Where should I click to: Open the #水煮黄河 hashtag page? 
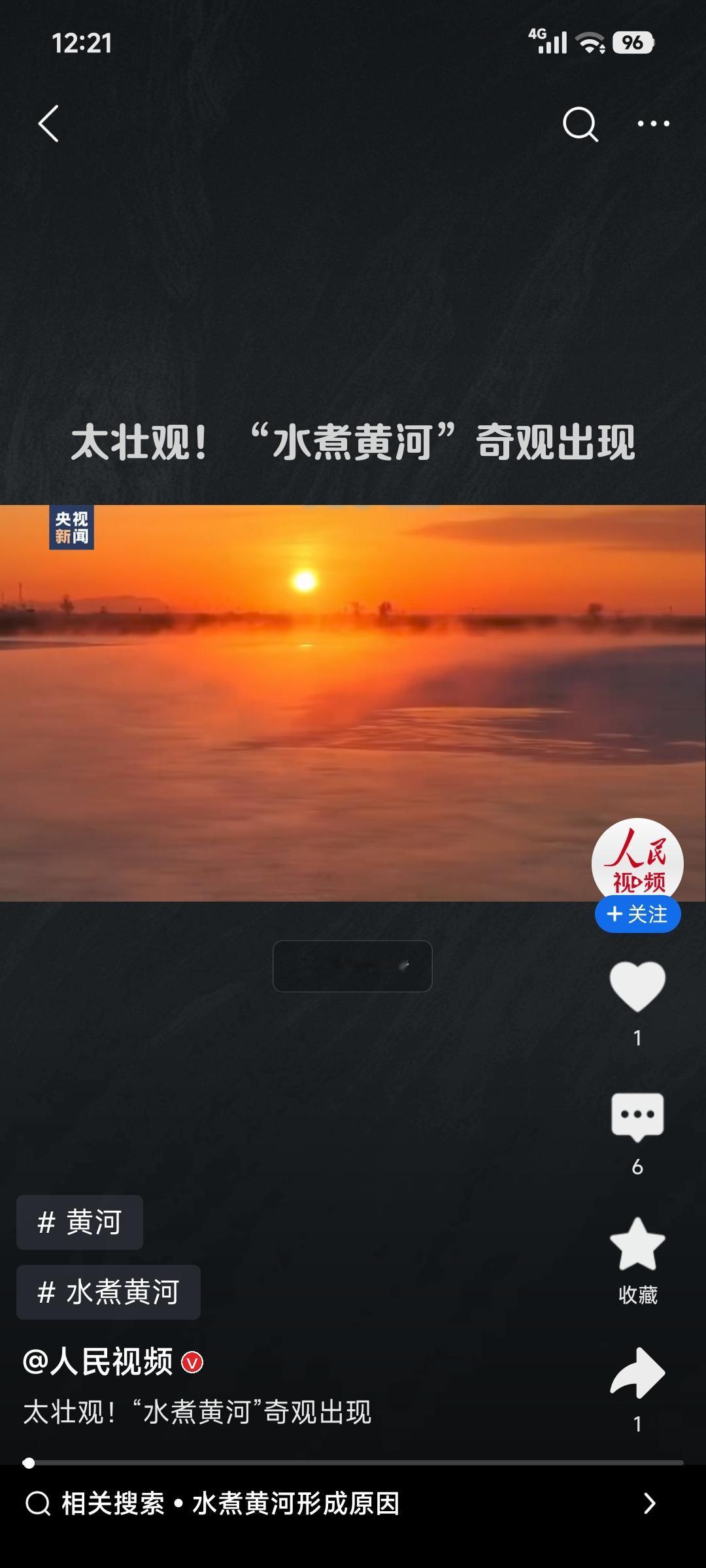click(108, 1291)
